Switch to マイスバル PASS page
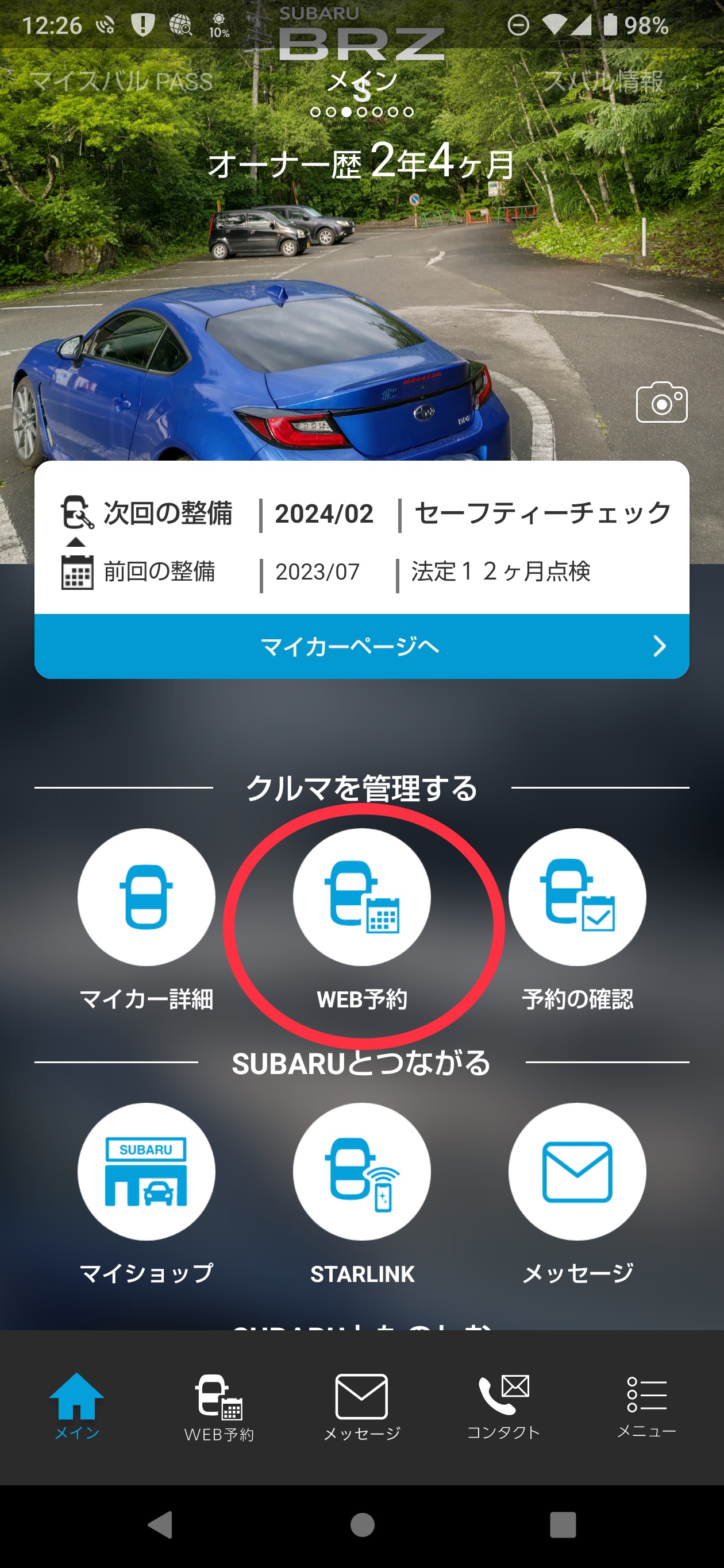 121,82
